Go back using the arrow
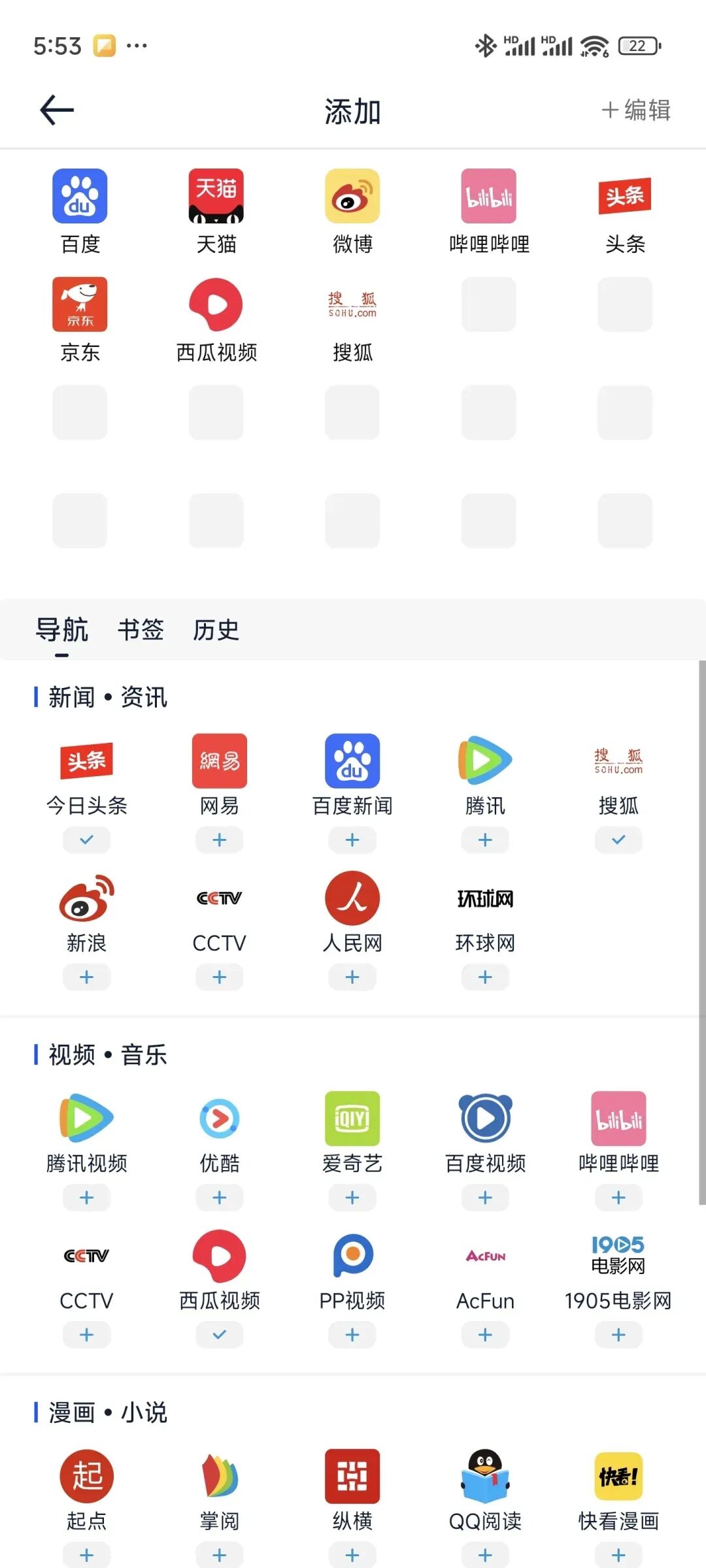 57,110
